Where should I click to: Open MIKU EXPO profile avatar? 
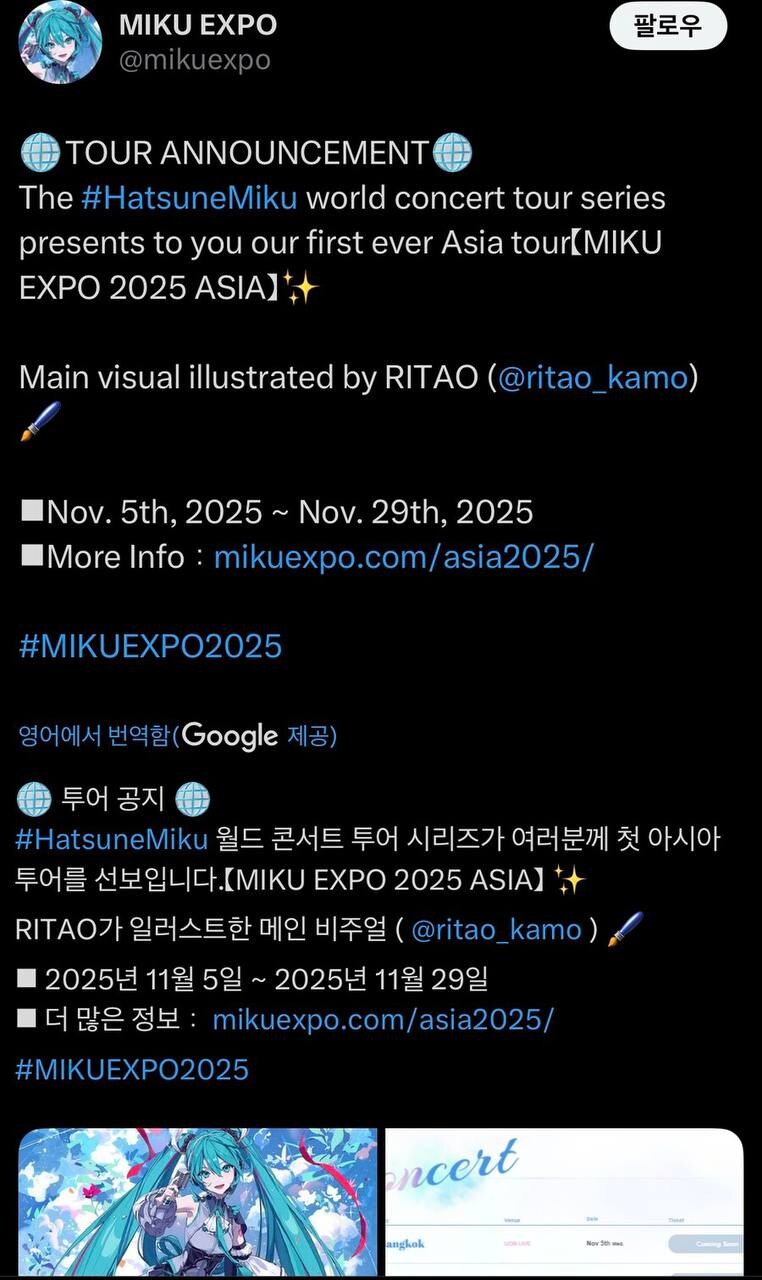click(x=60, y=42)
